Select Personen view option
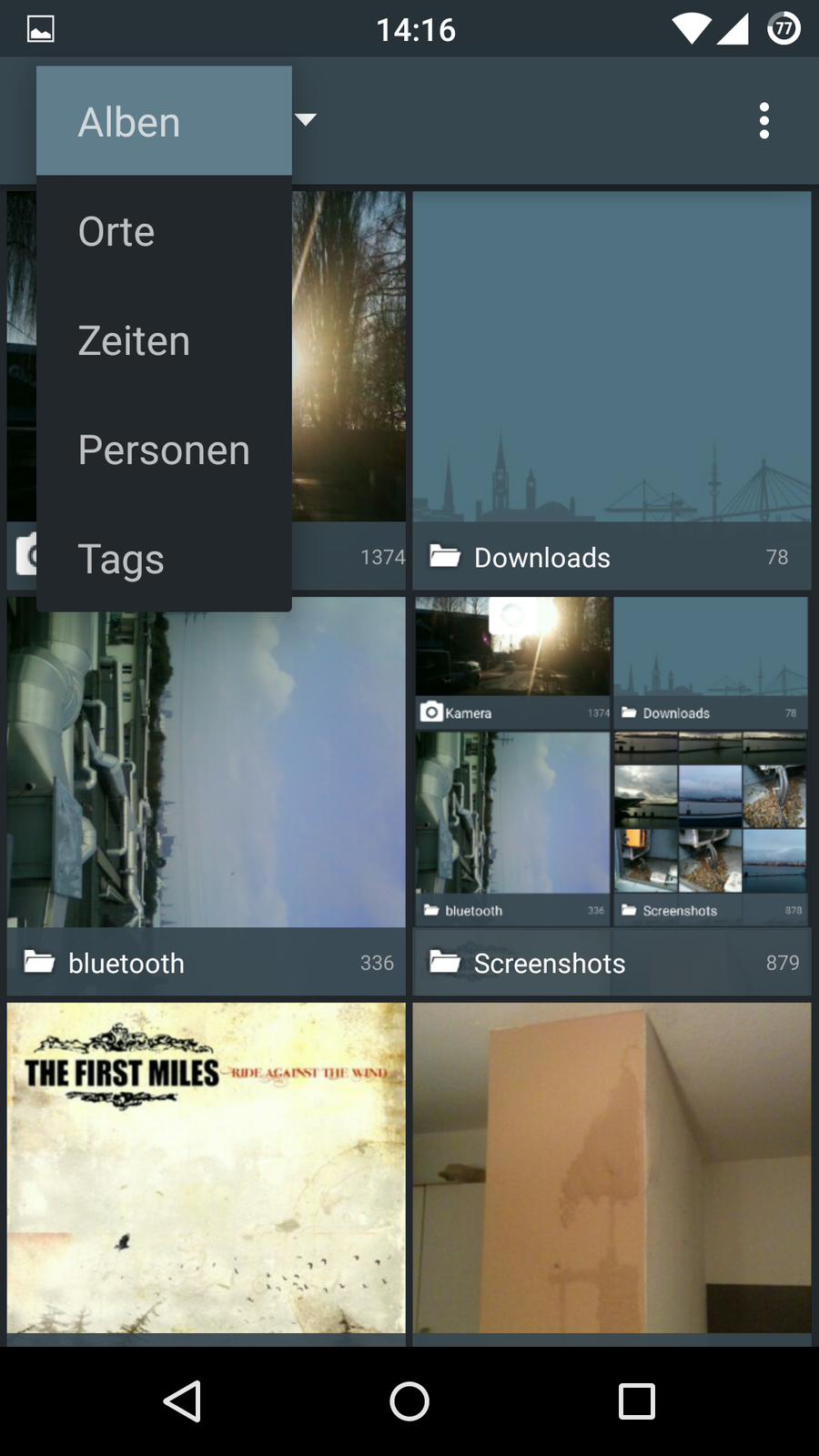The image size is (819, 1456). [x=164, y=450]
